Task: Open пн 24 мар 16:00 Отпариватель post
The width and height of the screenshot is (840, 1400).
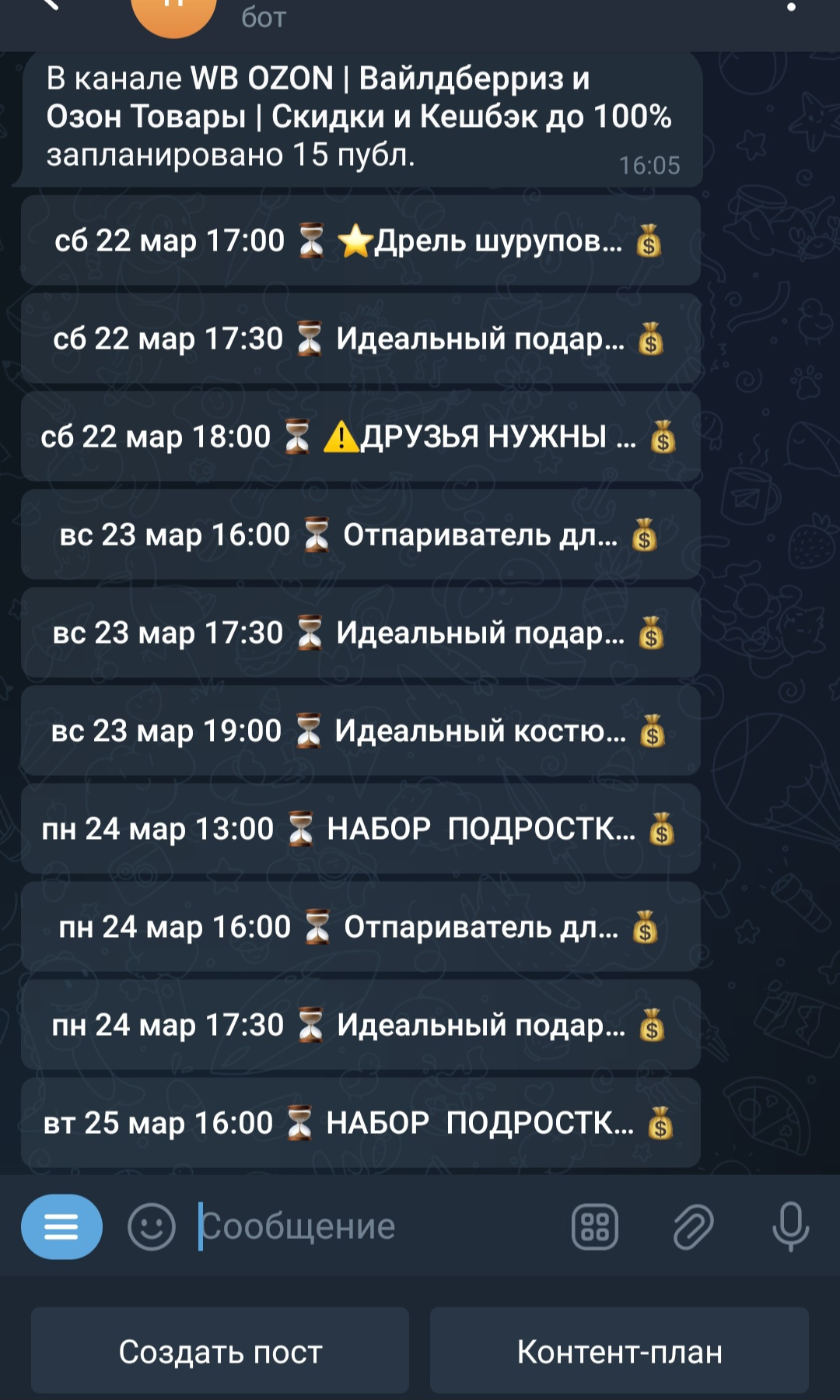Action: click(x=361, y=928)
